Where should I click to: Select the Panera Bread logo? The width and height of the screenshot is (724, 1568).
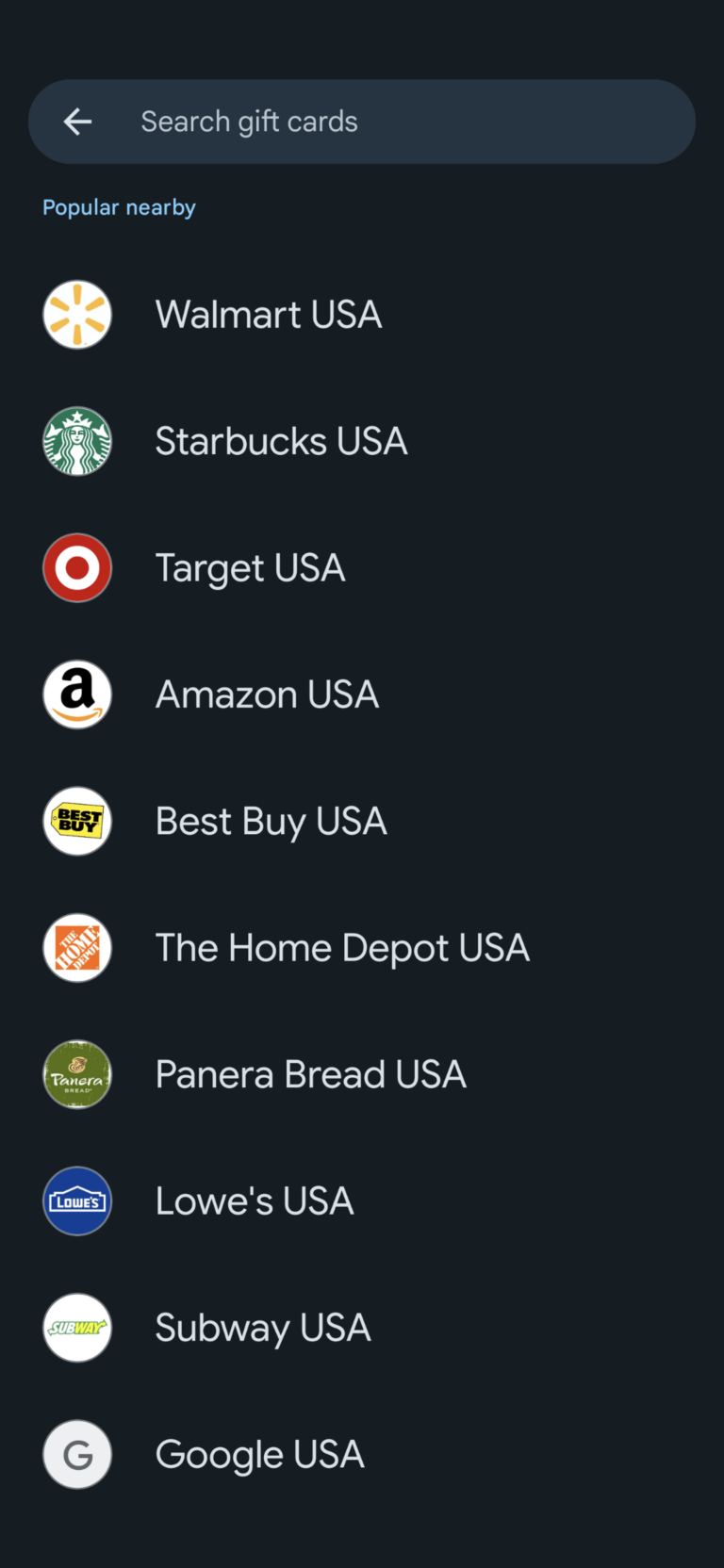pyautogui.click(x=76, y=1073)
